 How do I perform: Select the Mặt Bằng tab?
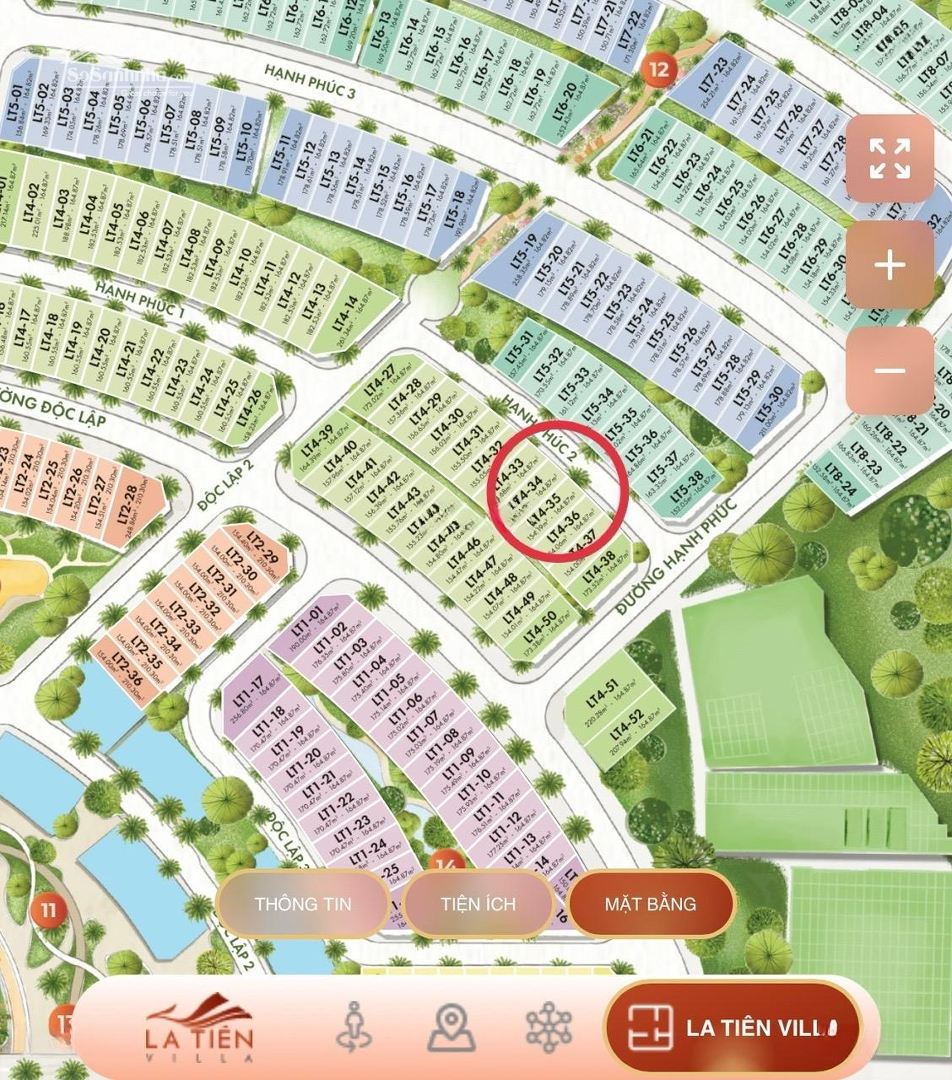point(651,904)
